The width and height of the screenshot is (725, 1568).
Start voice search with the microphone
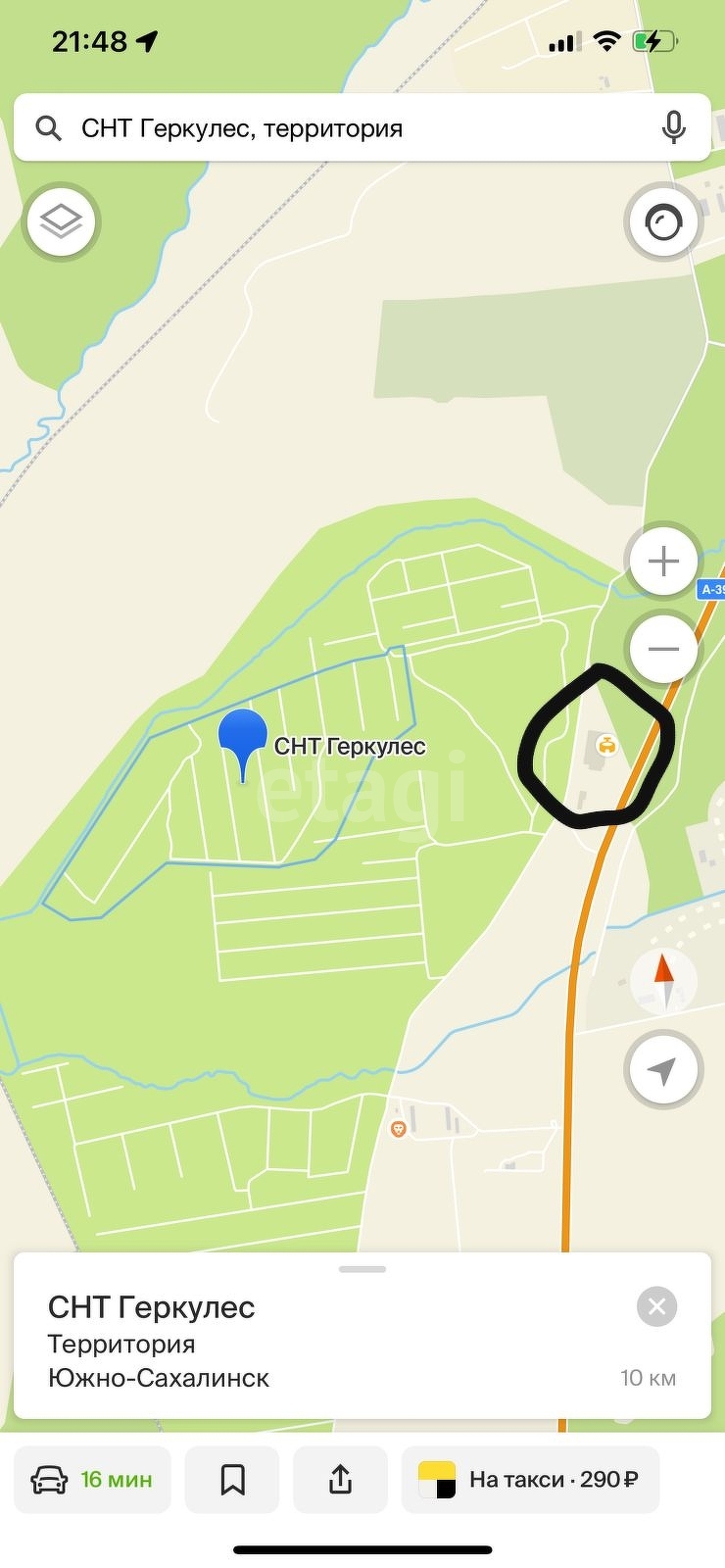pyautogui.click(x=673, y=127)
